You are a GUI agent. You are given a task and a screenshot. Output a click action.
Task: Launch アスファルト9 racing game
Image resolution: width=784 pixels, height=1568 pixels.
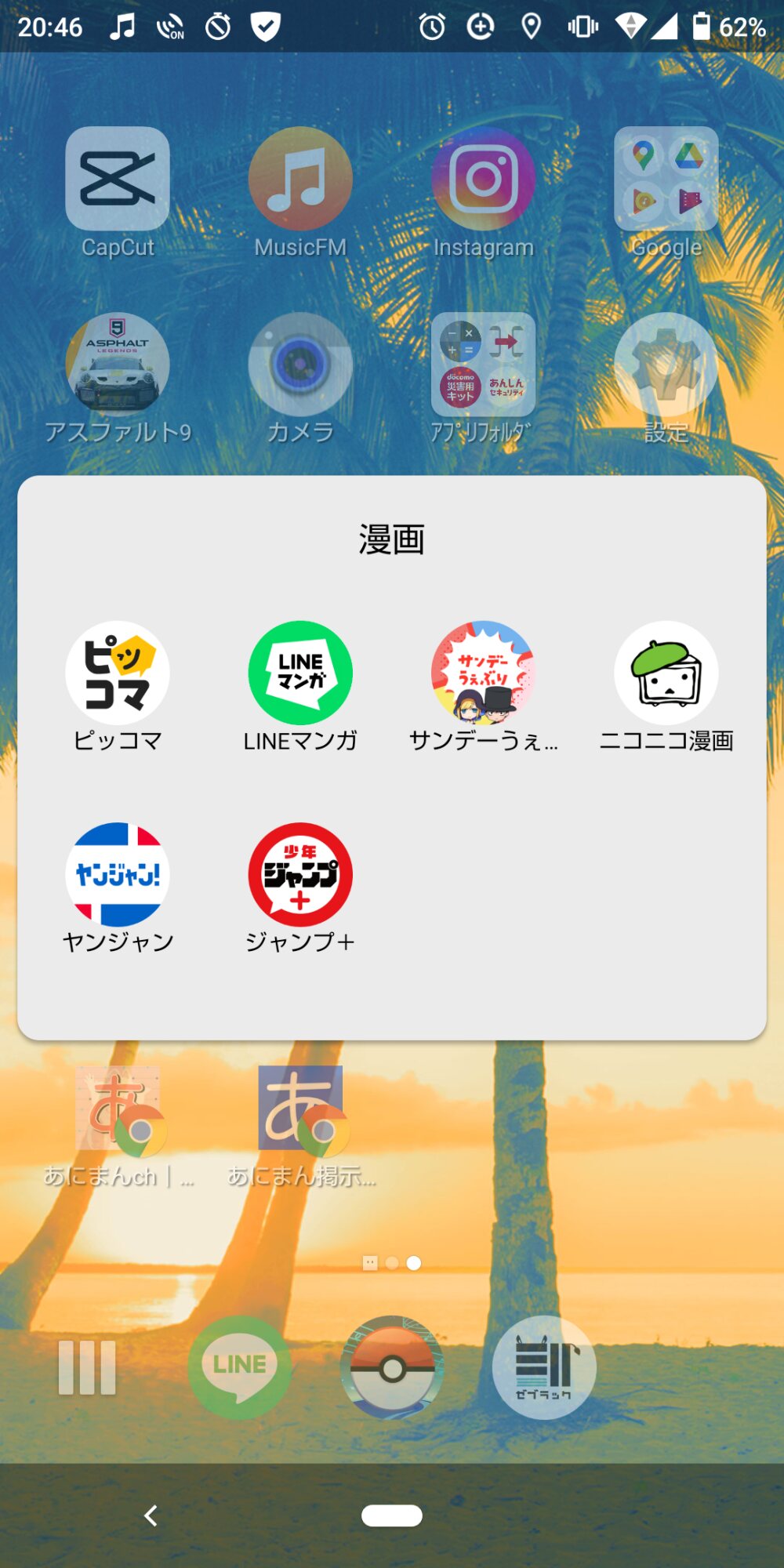click(x=118, y=365)
